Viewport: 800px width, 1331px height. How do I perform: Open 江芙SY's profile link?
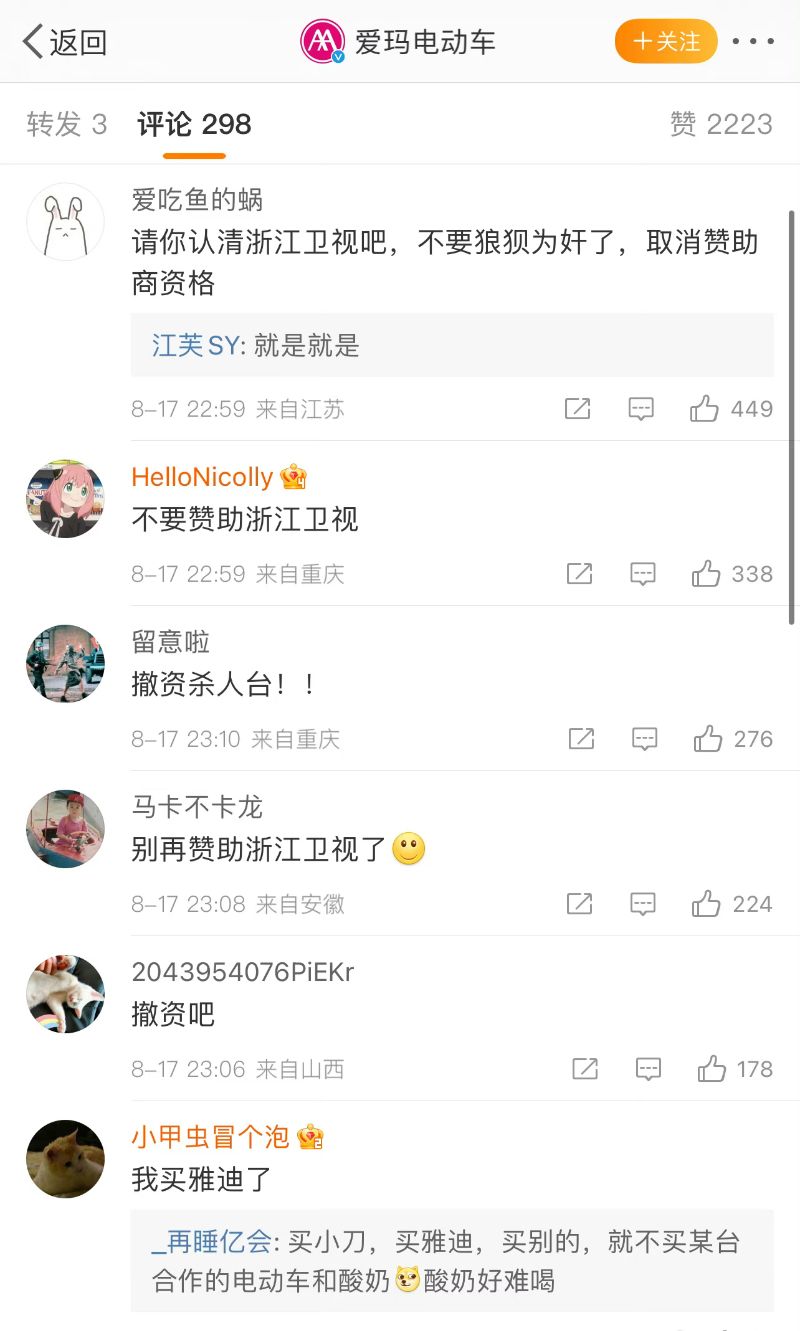195,346
